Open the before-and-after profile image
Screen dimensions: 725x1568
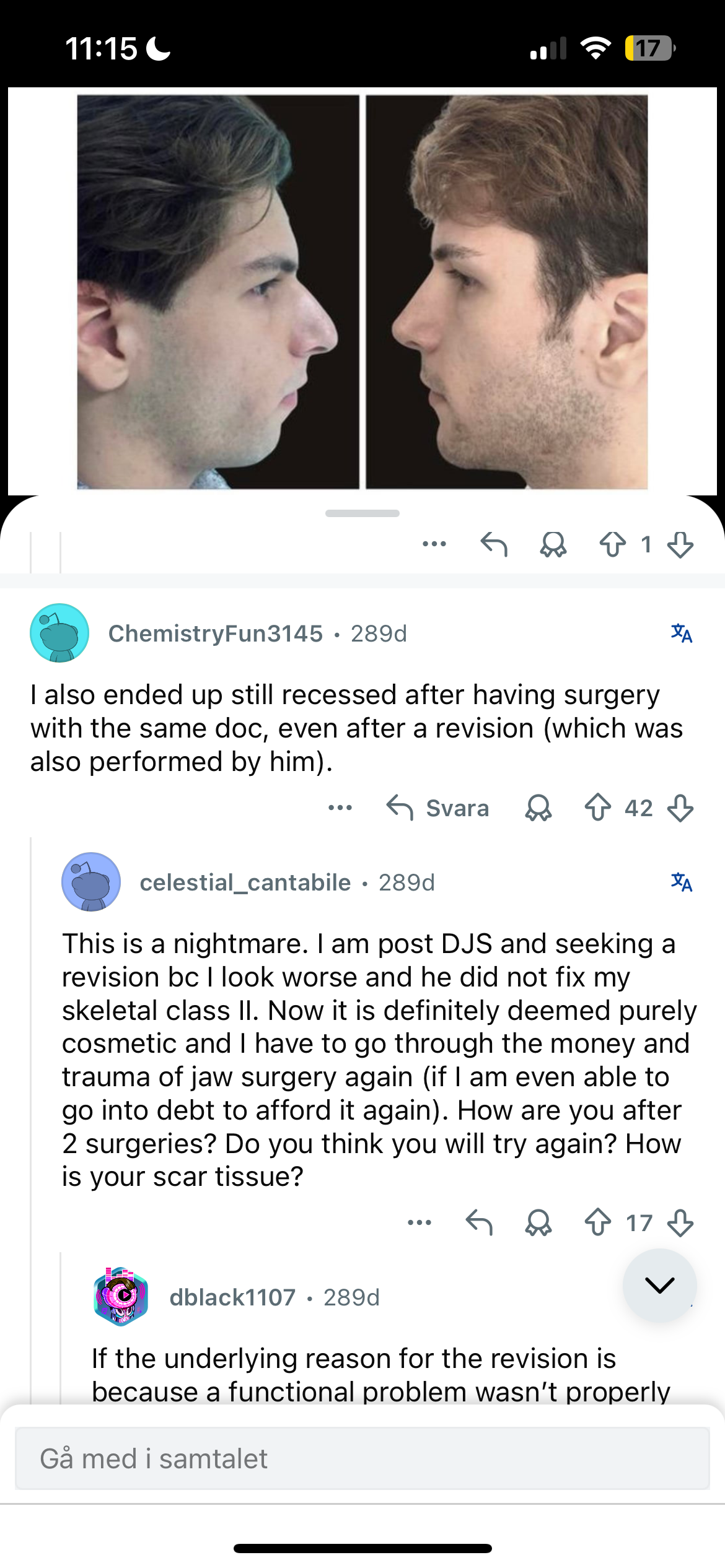pos(362,292)
